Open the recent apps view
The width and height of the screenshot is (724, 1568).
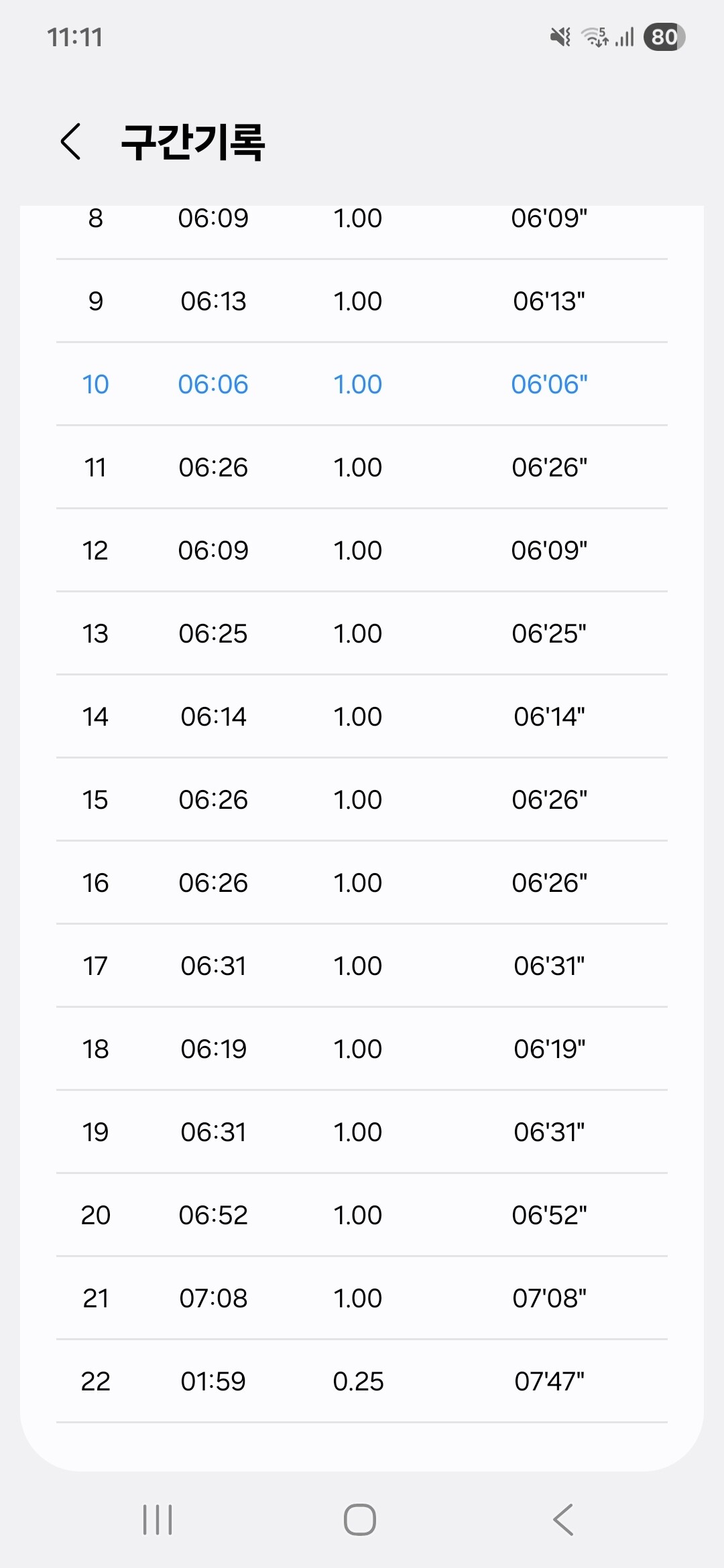click(x=158, y=1519)
